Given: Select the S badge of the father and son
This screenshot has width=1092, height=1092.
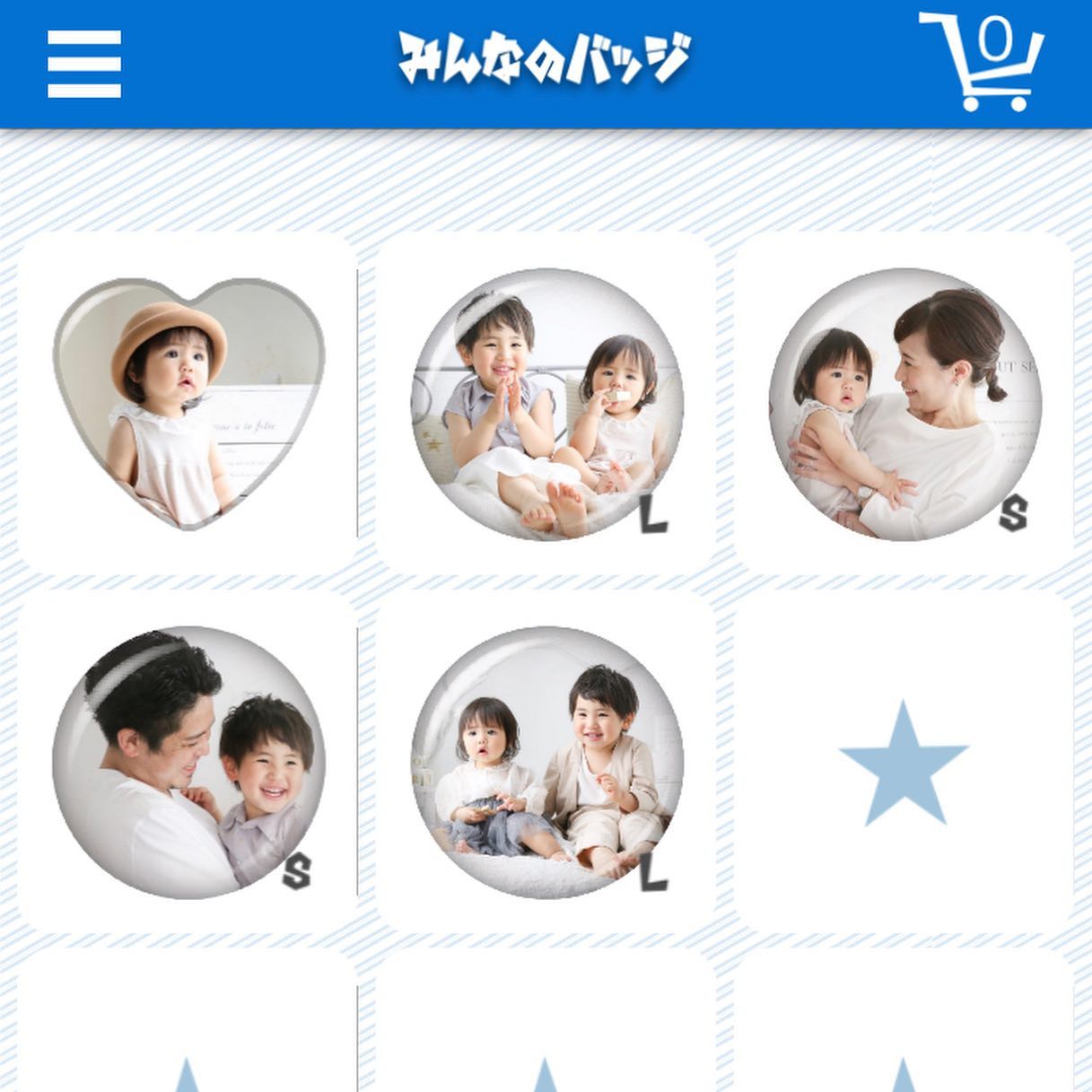Looking at the screenshot, I should 188,762.
